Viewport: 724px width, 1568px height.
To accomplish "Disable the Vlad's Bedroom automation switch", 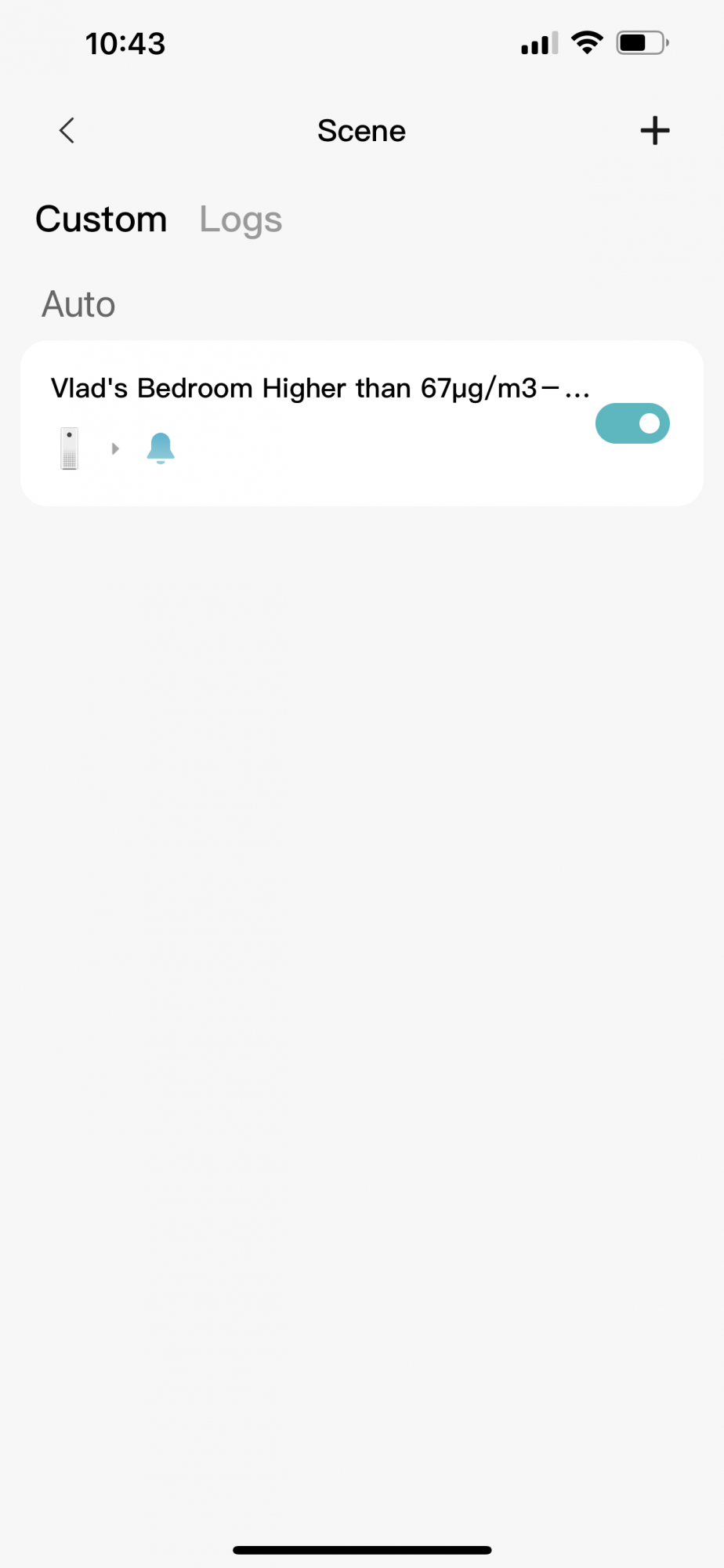I will click(x=632, y=423).
